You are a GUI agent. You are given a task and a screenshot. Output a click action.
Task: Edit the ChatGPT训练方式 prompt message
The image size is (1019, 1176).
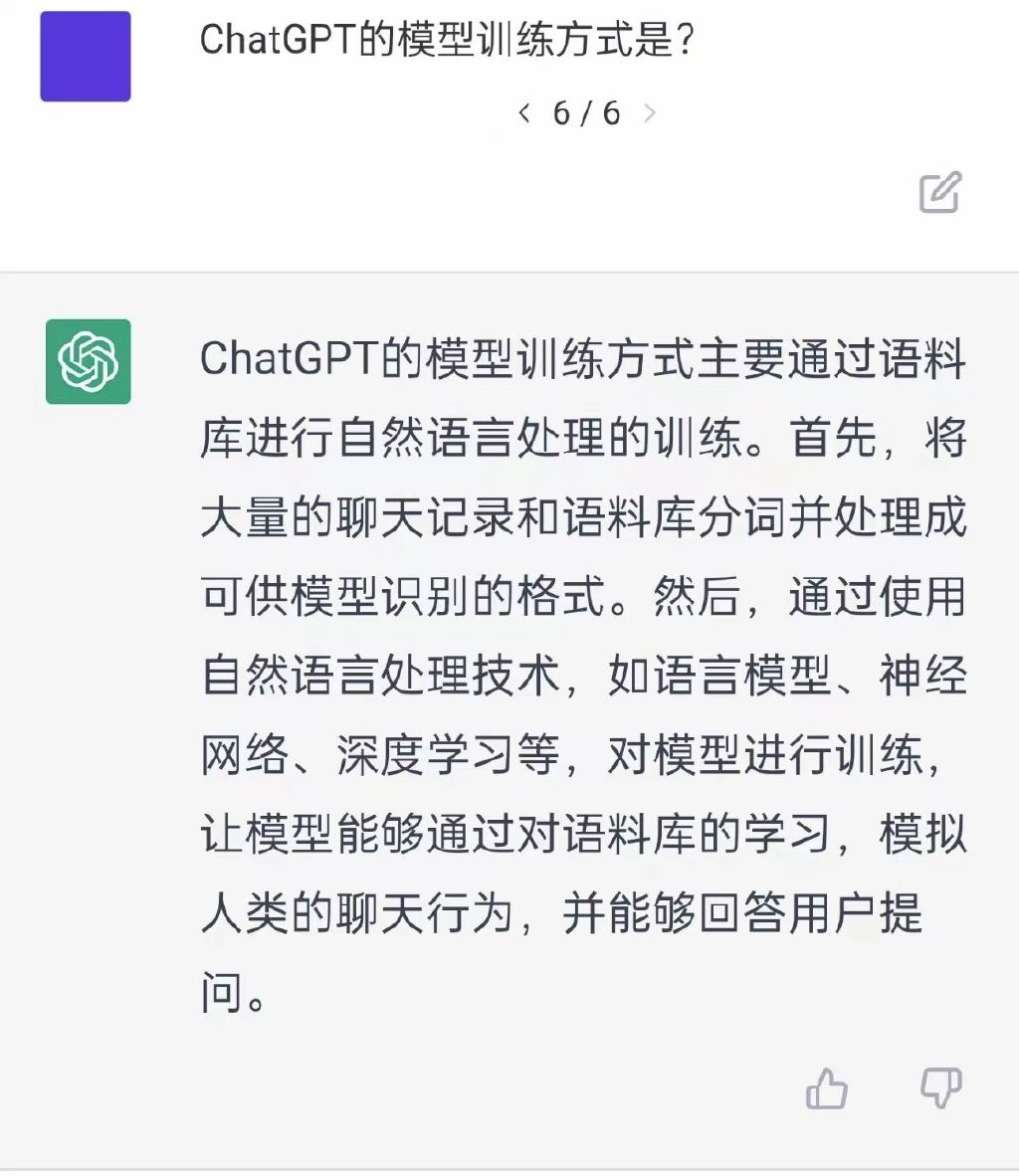[x=939, y=193]
